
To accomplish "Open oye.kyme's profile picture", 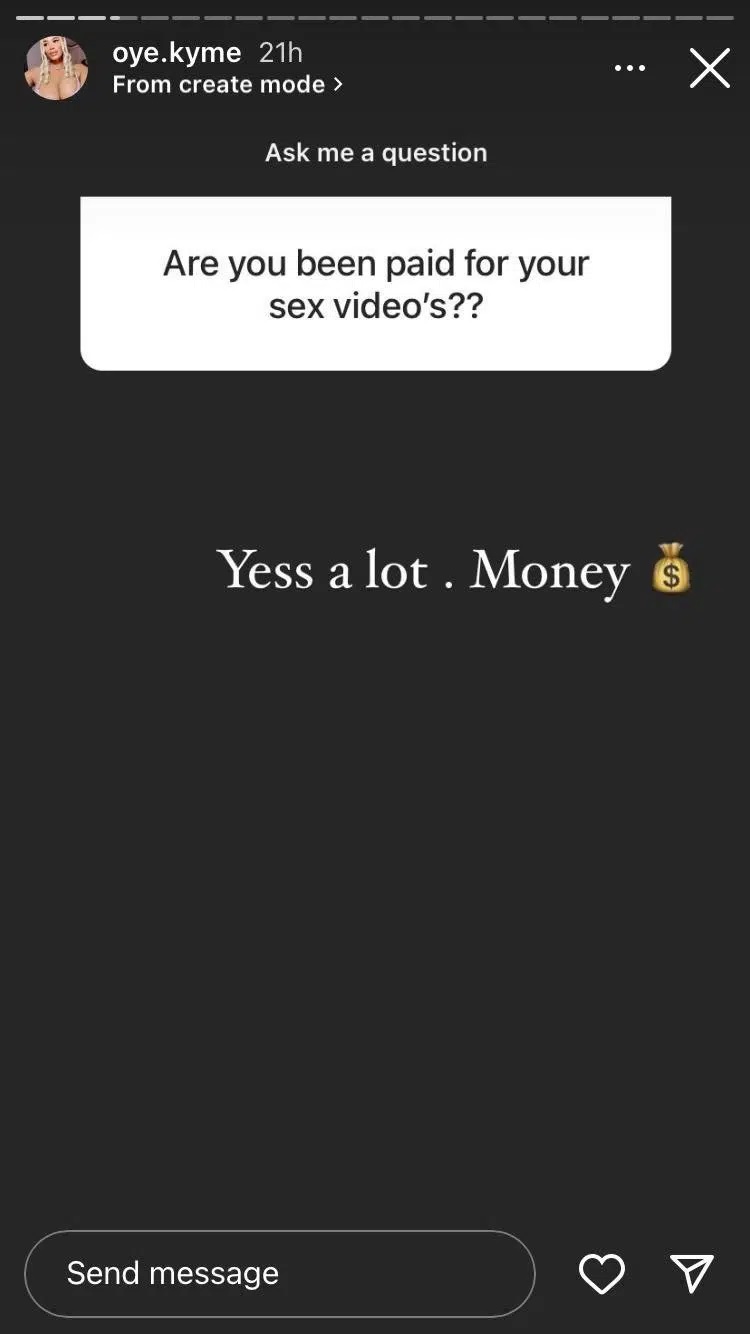I will click(56, 68).
